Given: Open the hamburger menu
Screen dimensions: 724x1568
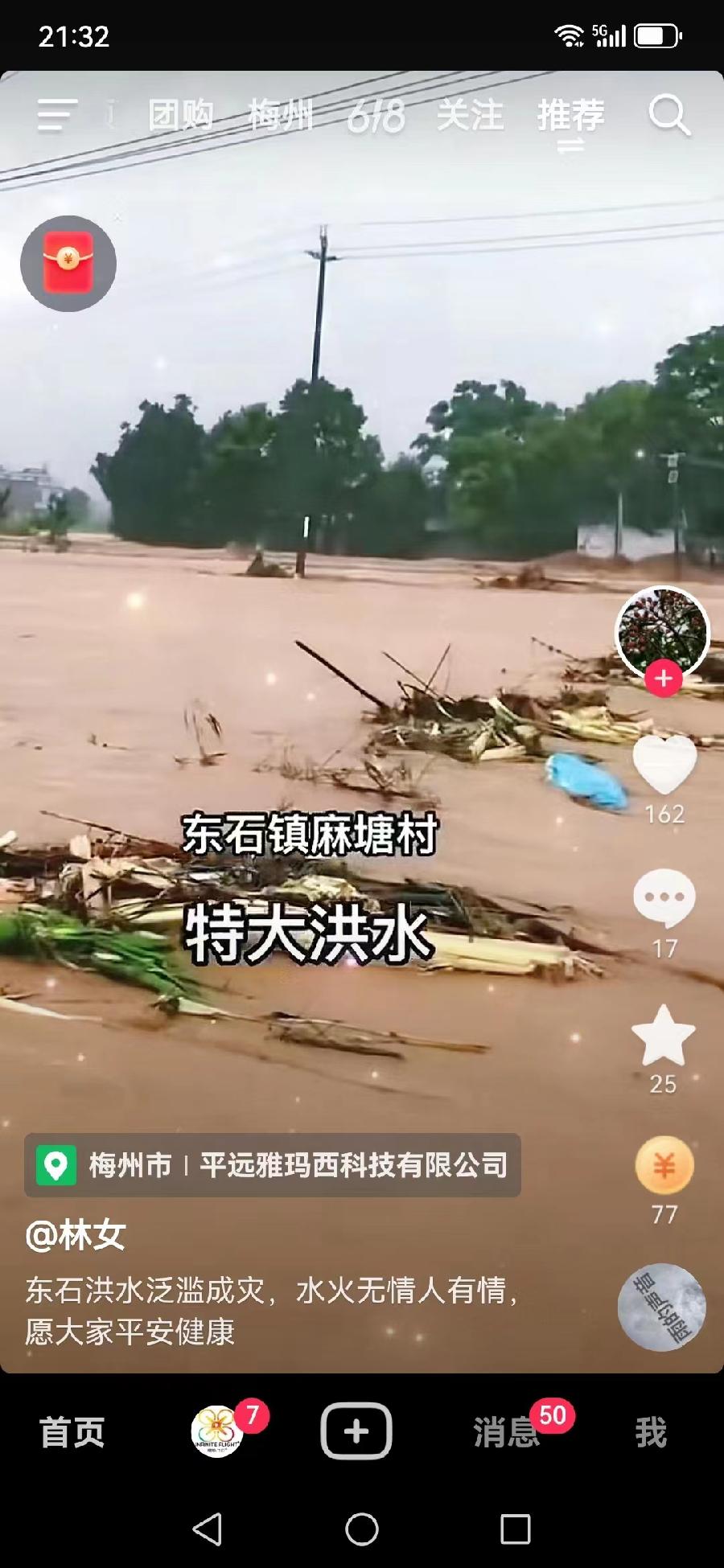Looking at the screenshot, I should [x=58, y=115].
